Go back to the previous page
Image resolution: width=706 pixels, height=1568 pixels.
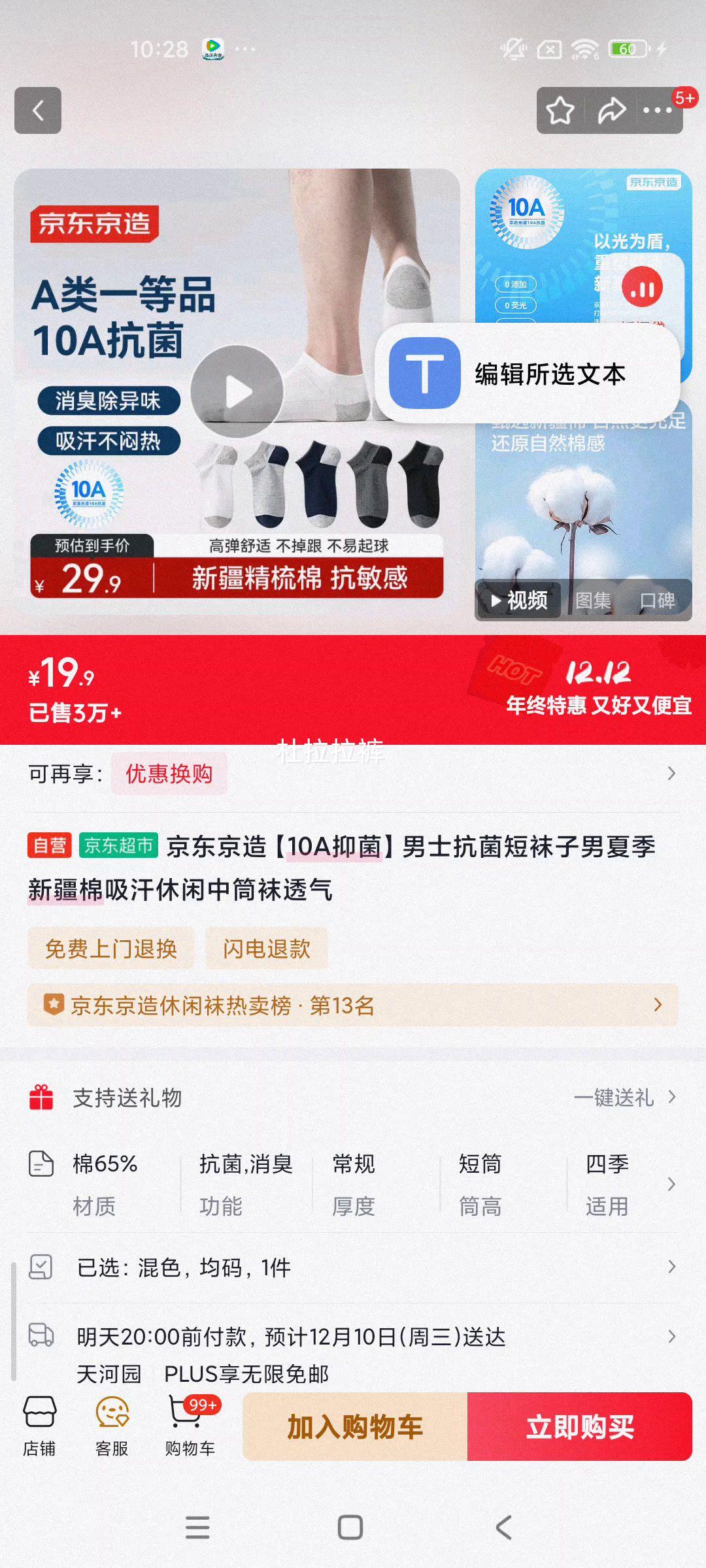[x=38, y=110]
